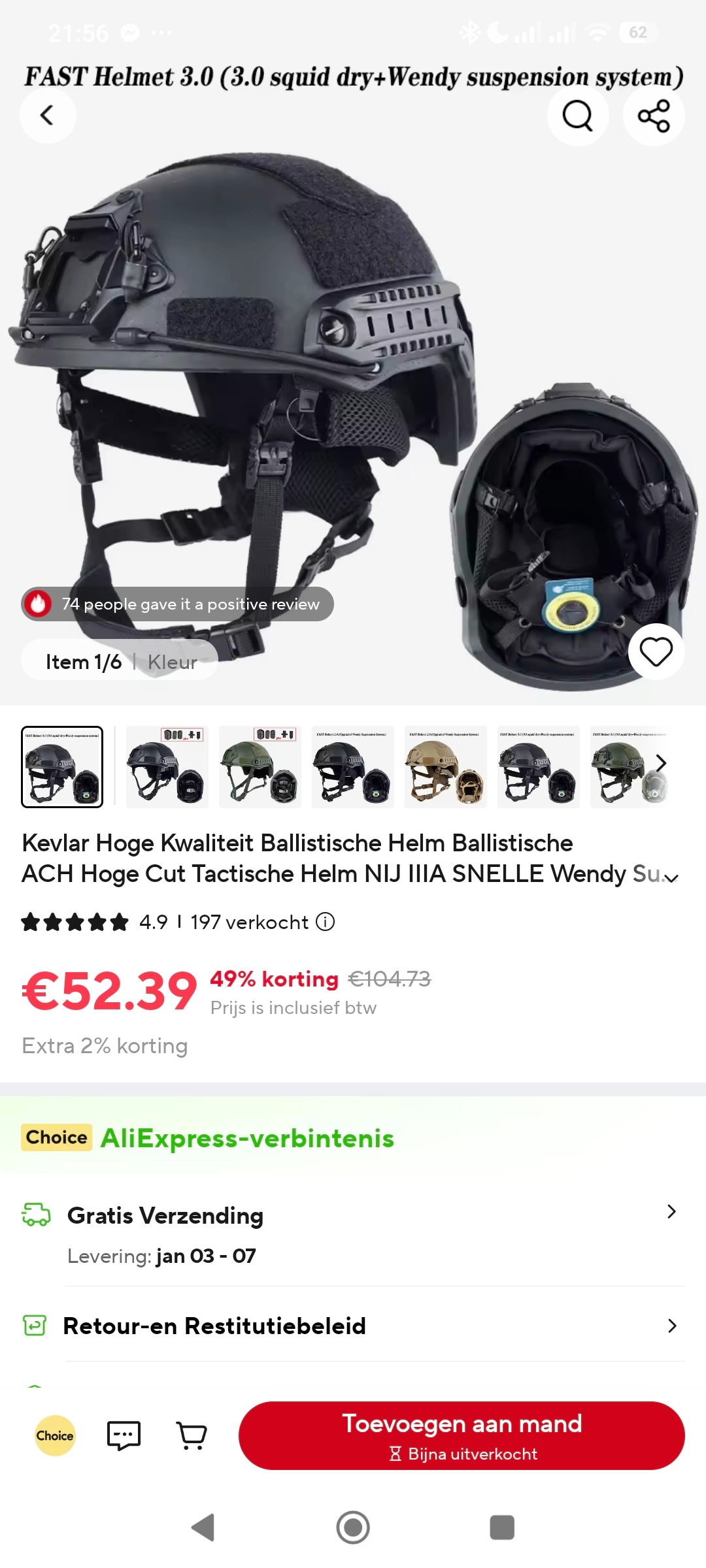Screen dimensions: 706x1568
Task: Share this helmet listing
Action: pos(654,116)
